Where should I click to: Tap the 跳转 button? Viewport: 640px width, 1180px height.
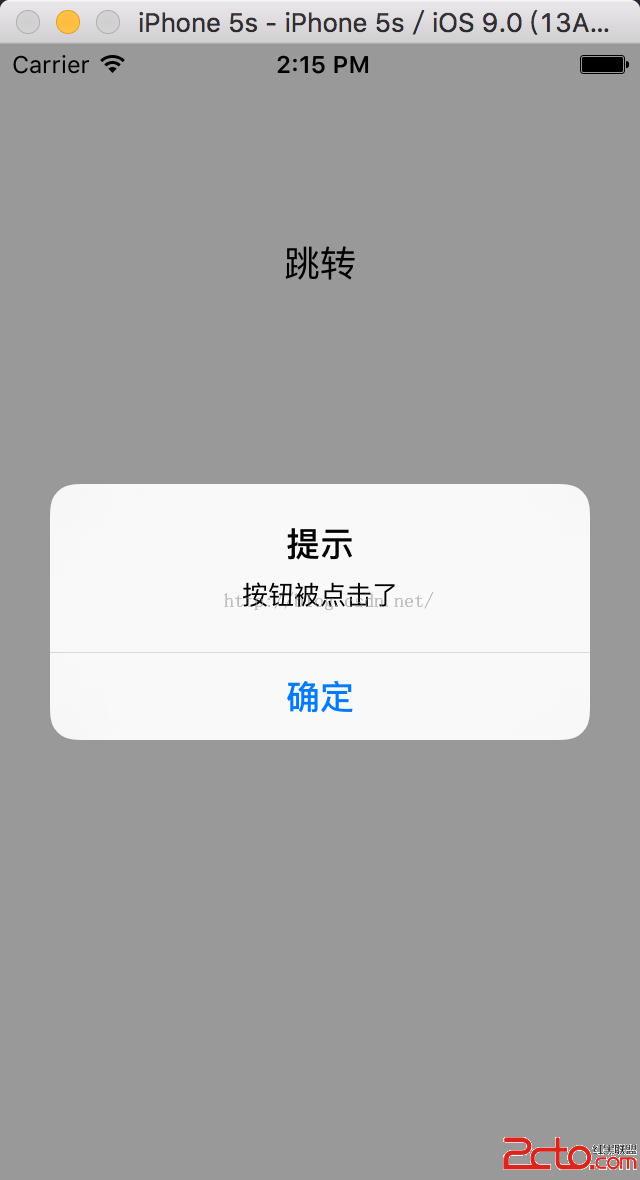[320, 264]
